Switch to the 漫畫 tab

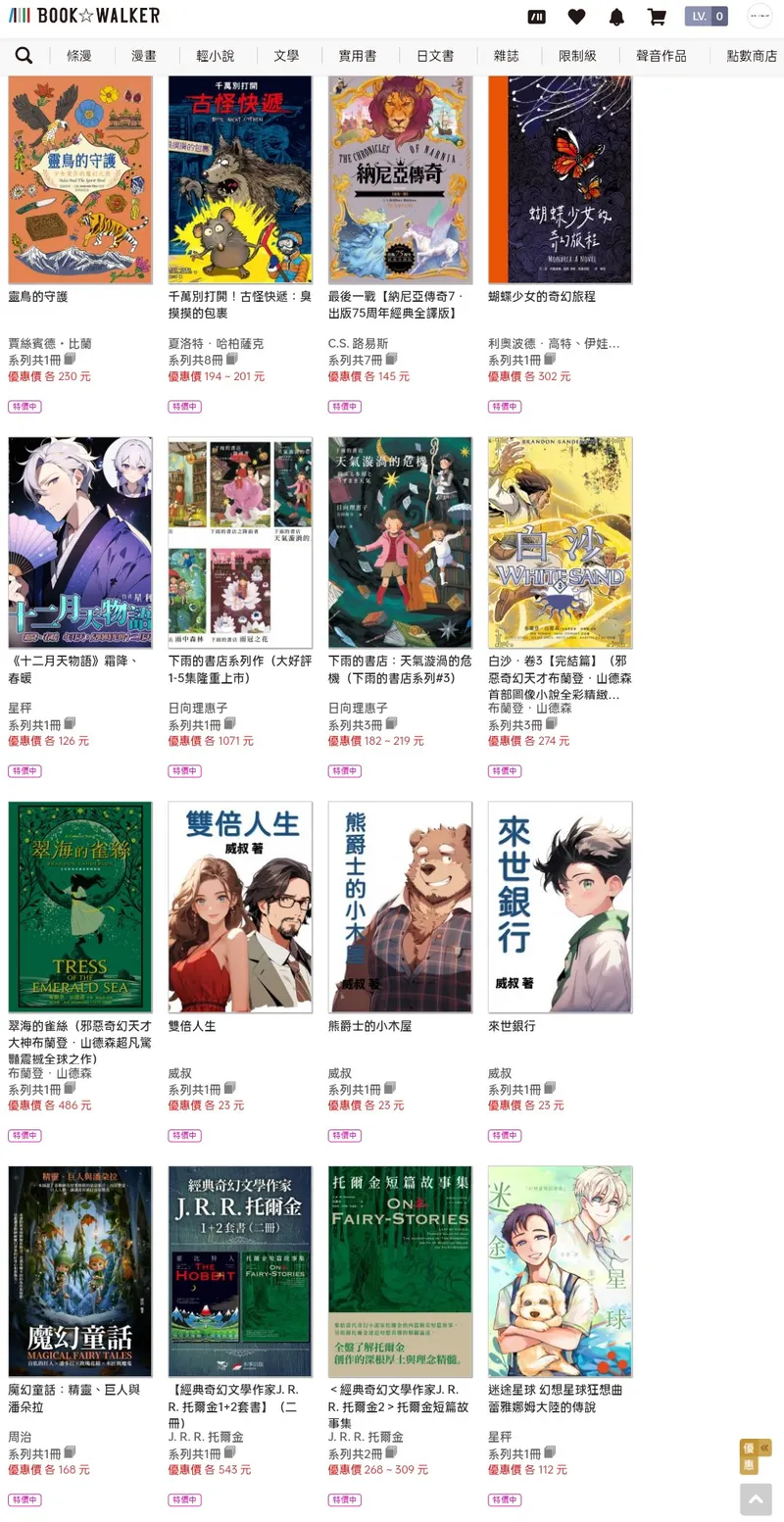pyautogui.click(x=144, y=56)
